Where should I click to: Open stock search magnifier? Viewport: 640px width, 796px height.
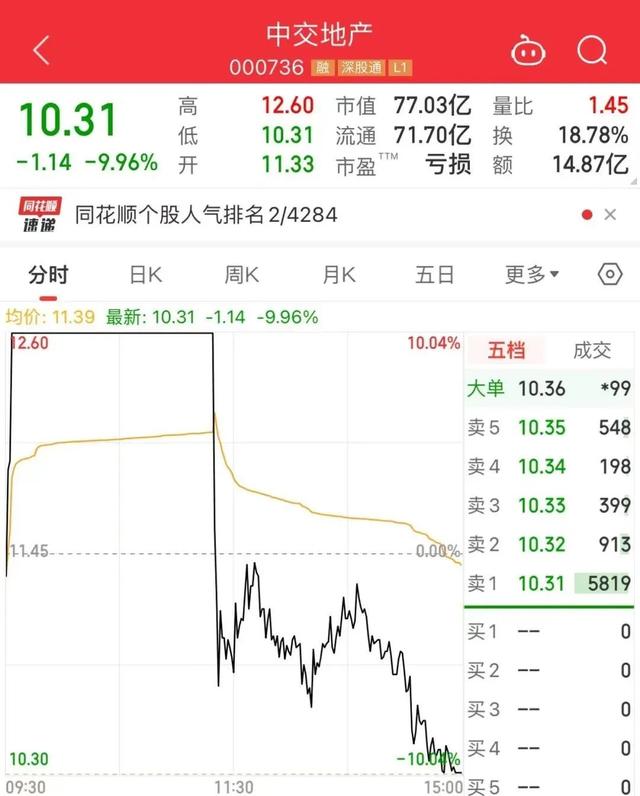point(592,50)
